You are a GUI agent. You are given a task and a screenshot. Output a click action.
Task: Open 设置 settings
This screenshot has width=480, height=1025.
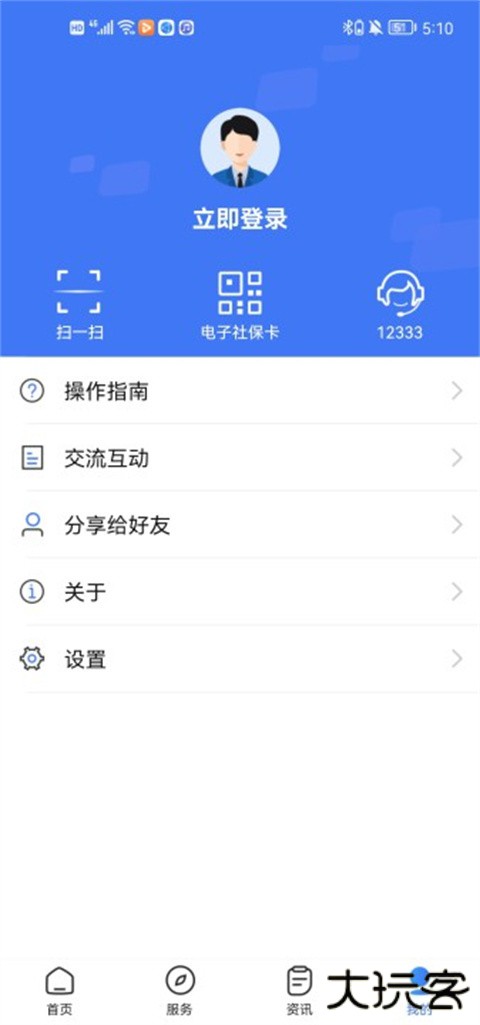tap(240, 659)
